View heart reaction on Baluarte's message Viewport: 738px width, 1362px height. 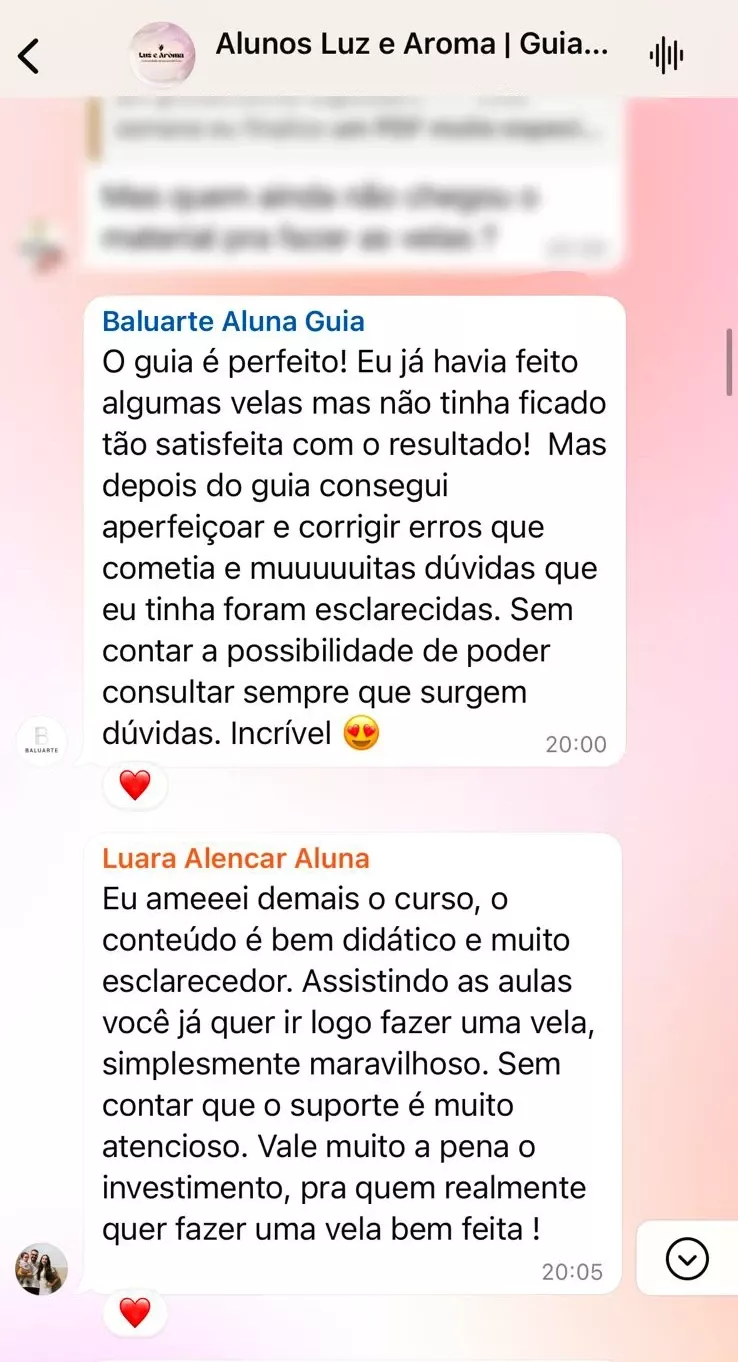[x=135, y=785]
